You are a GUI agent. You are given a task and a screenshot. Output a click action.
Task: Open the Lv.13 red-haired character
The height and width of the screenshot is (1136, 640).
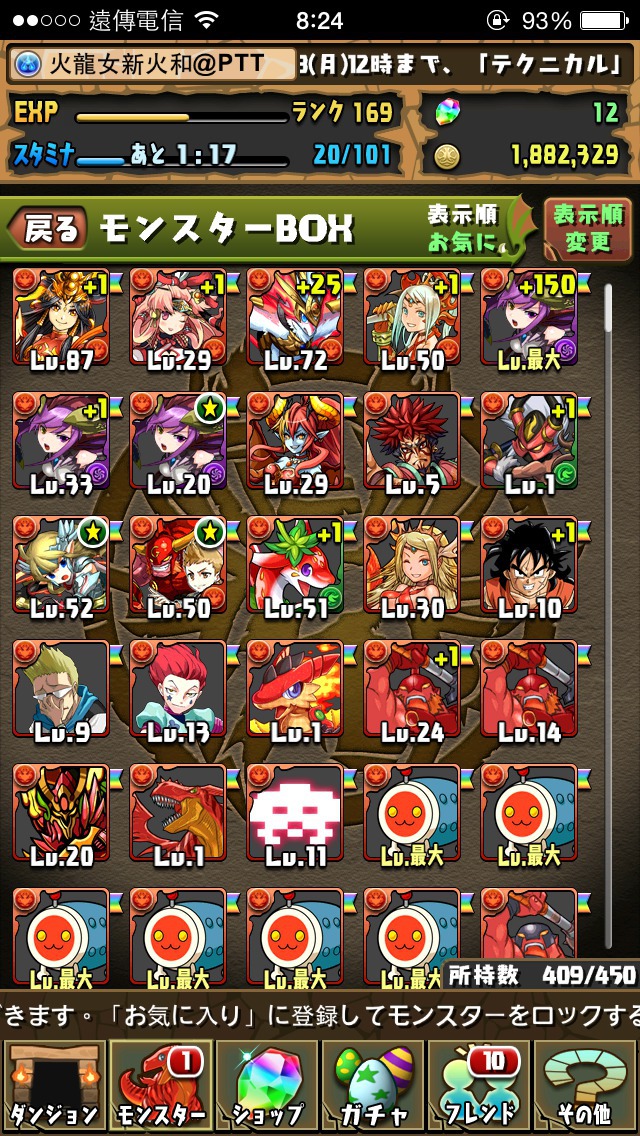click(178, 690)
